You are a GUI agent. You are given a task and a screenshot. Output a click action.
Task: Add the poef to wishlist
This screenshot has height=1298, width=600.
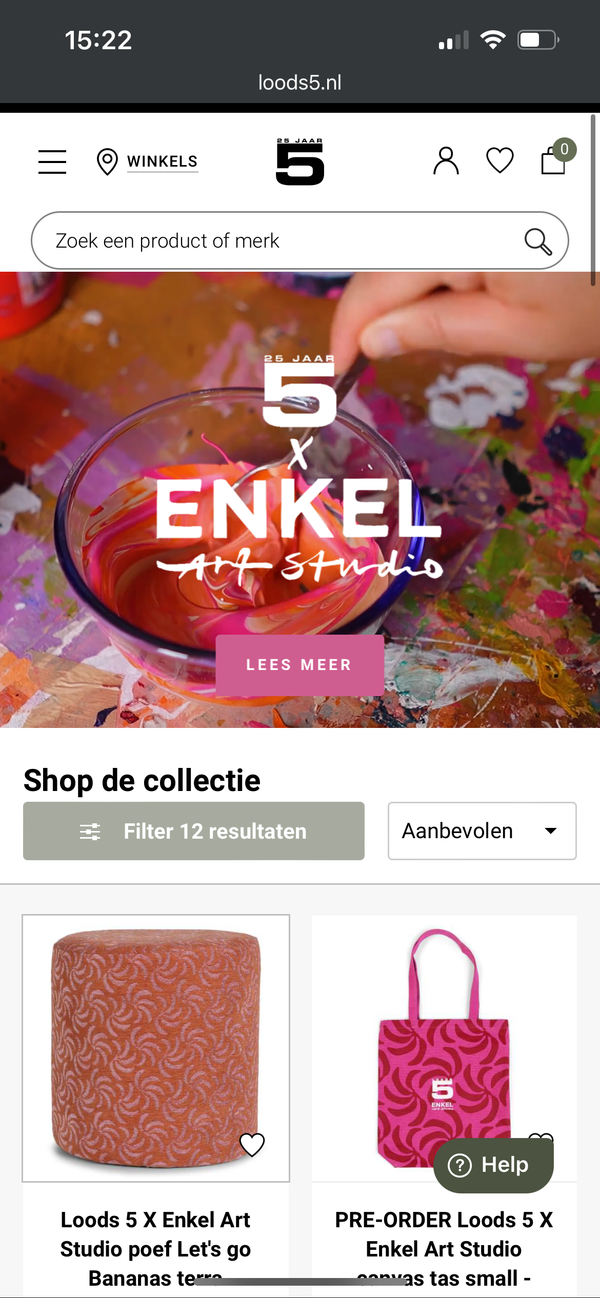click(x=252, y=1145)
